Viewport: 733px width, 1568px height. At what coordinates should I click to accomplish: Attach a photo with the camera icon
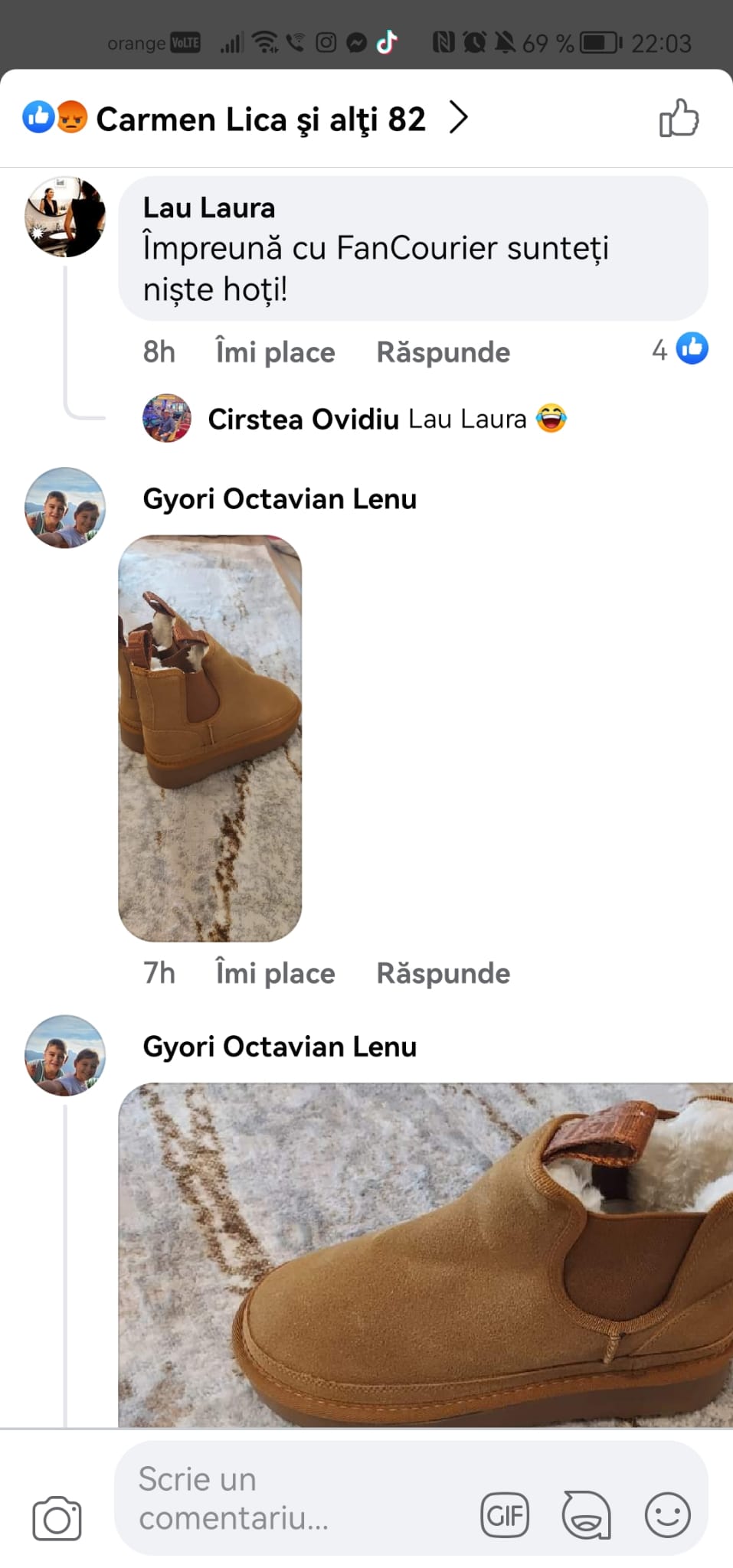(57, 1518)
